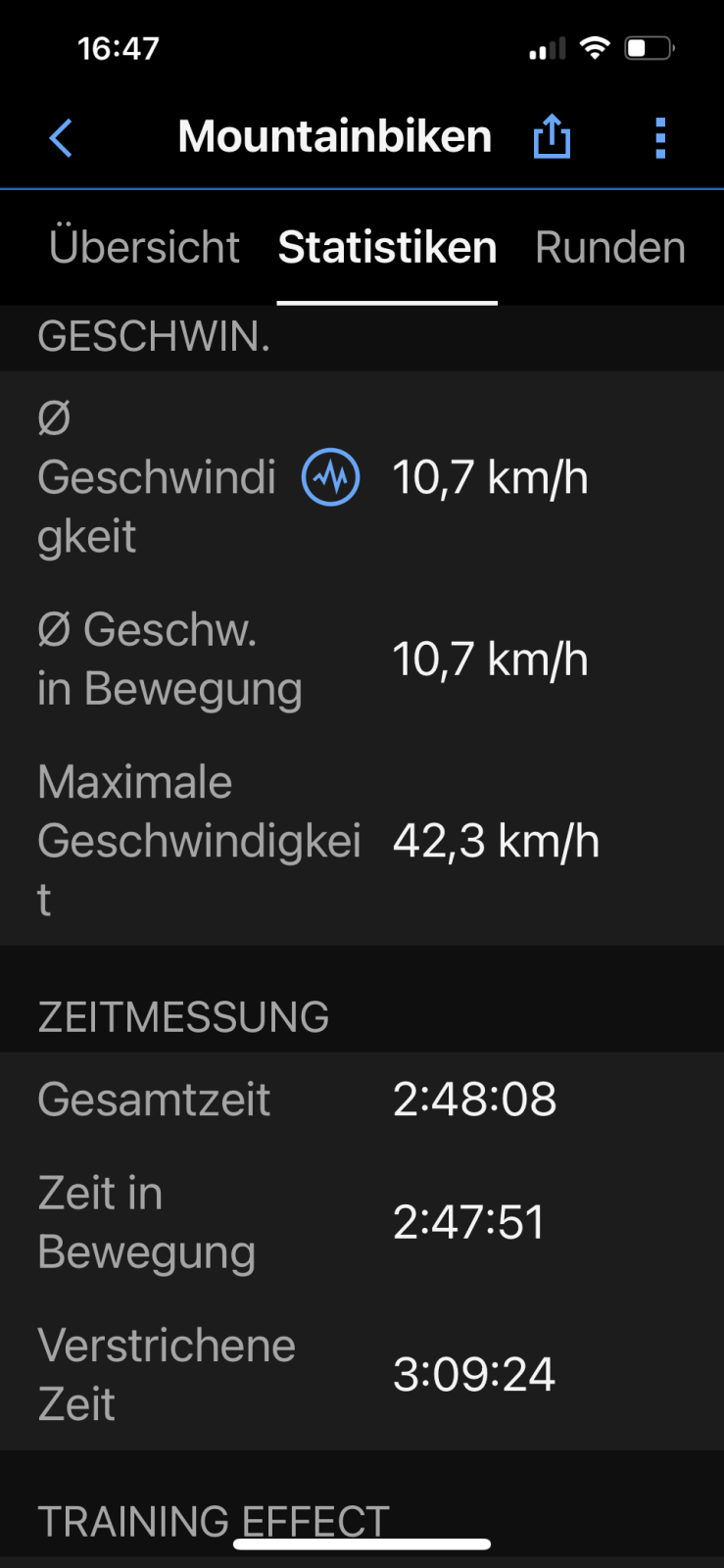Viewport: 724px width, 1568px height.
Task: Share the Mountainbiken activity
Action: click(x=552, y=136)
